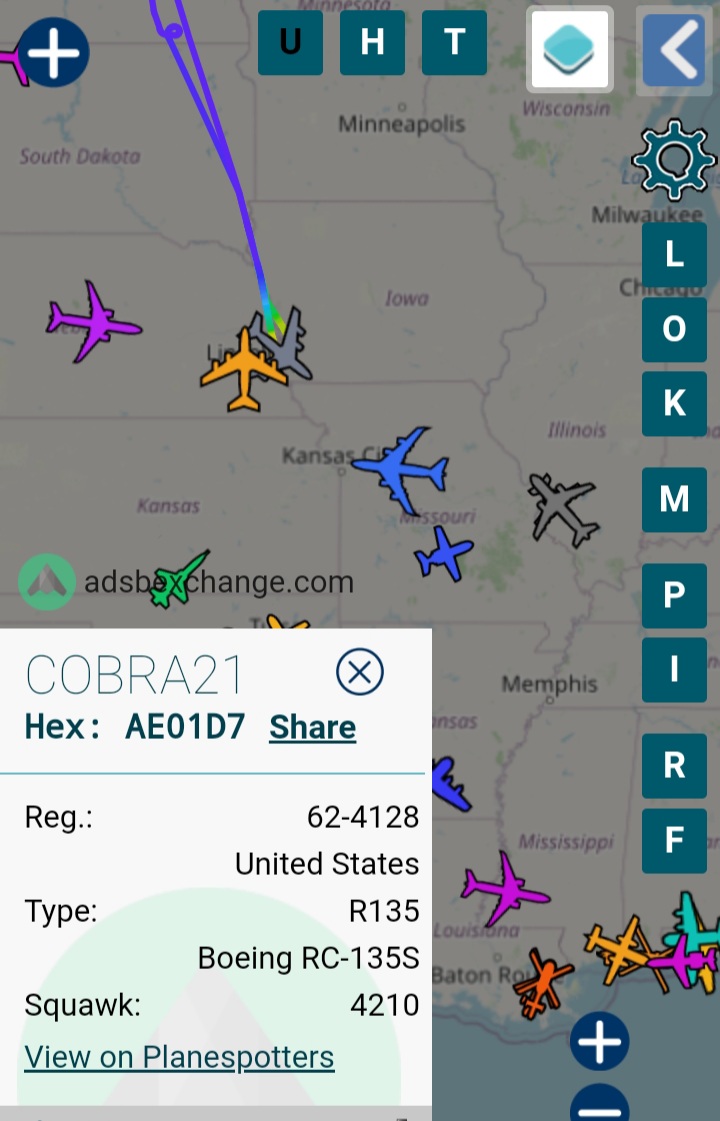Tap the K map option button
720x1121 pixels.
674,403
